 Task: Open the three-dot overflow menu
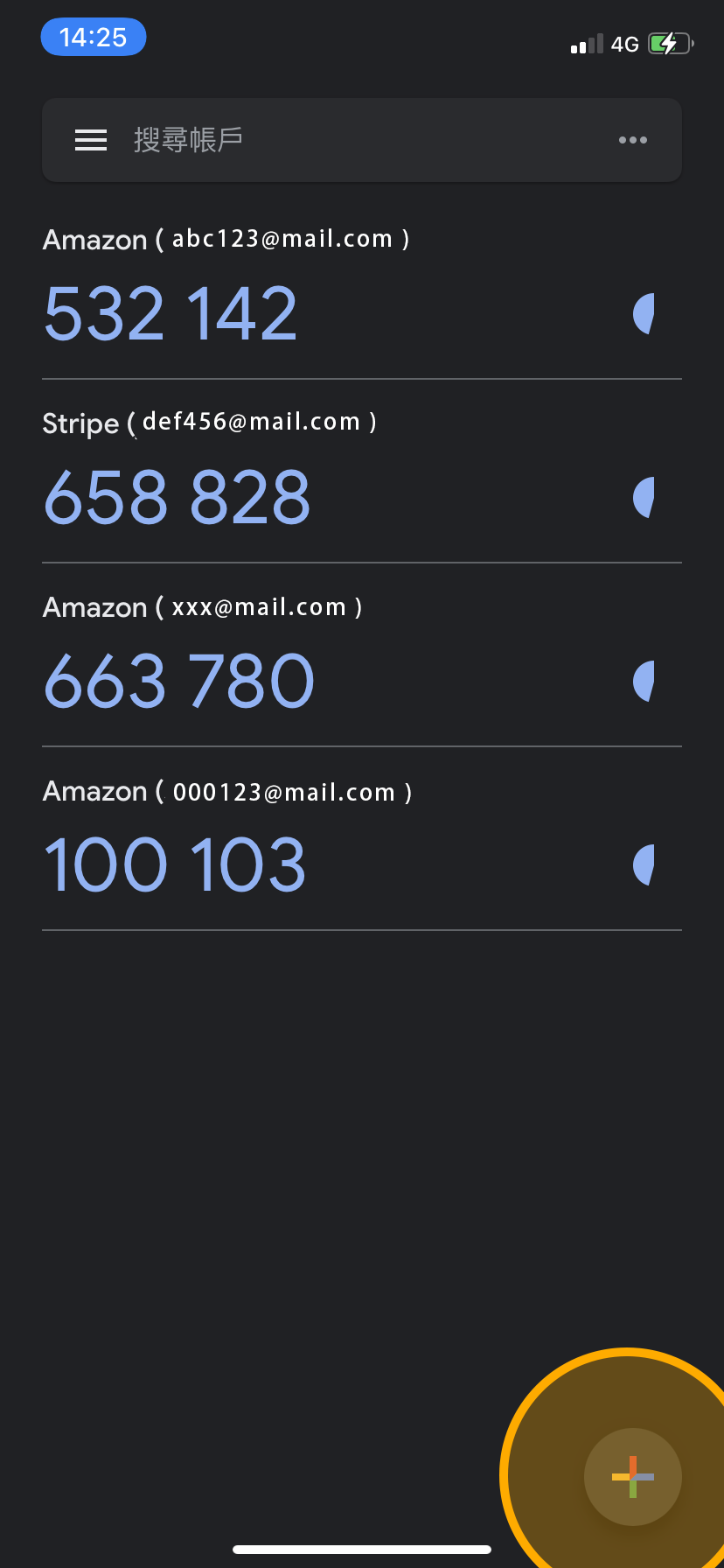[632, 140]
